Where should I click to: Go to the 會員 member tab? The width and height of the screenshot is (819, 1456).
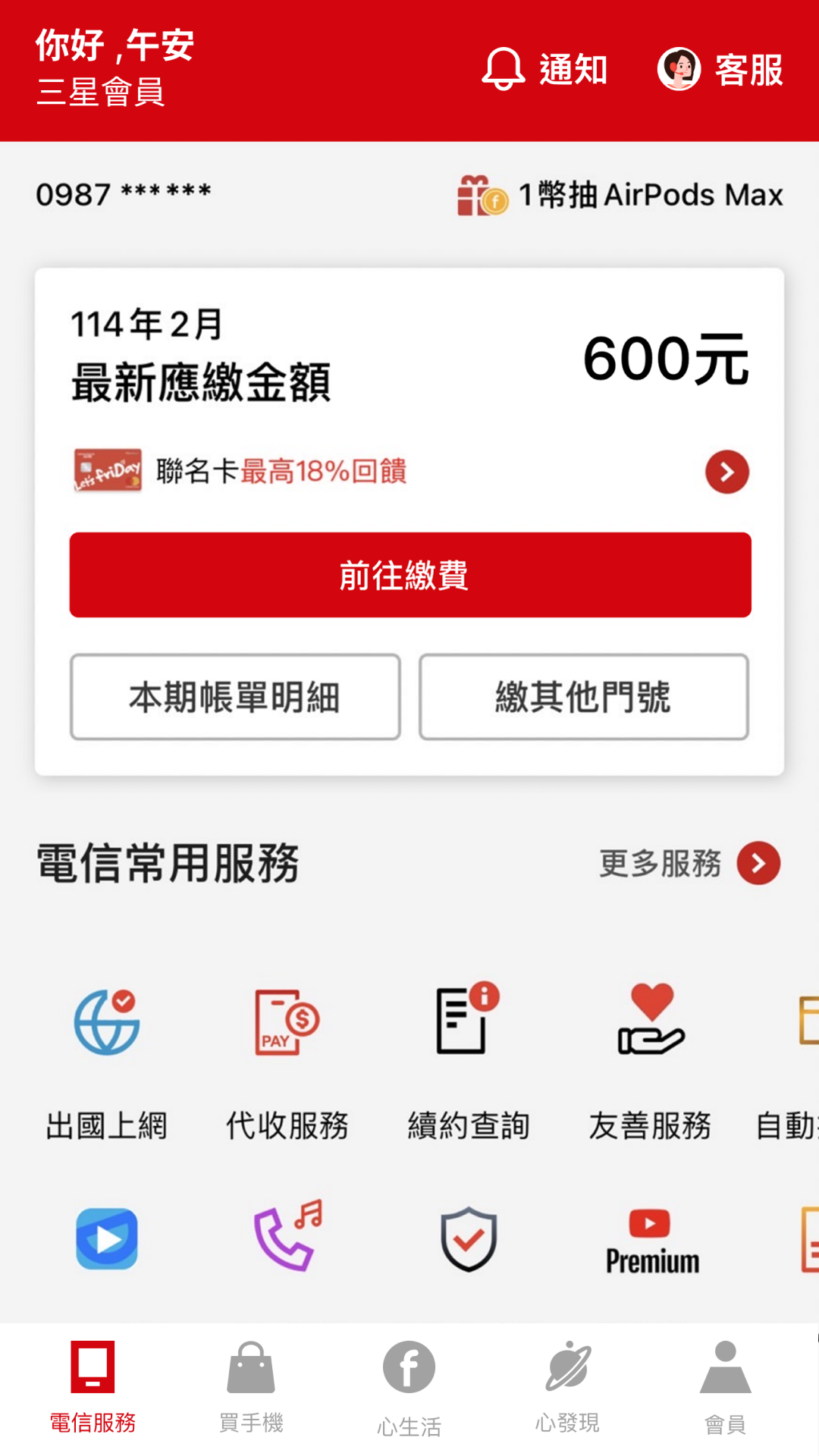[726, 1388]
